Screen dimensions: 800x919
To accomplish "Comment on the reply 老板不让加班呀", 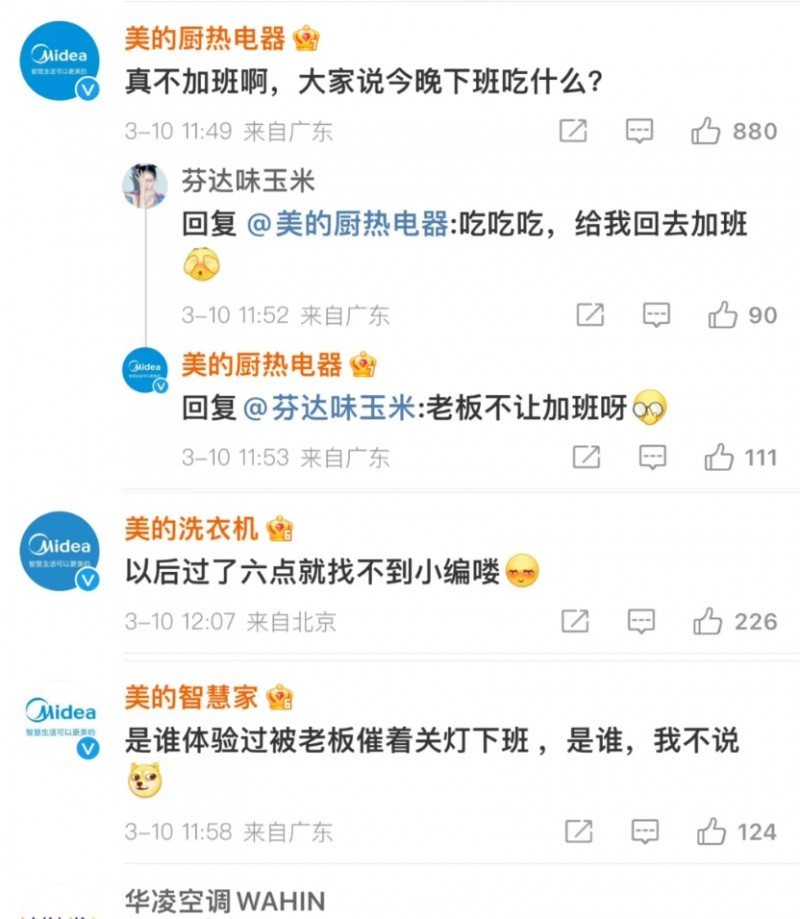I will (x=652, y=457).
